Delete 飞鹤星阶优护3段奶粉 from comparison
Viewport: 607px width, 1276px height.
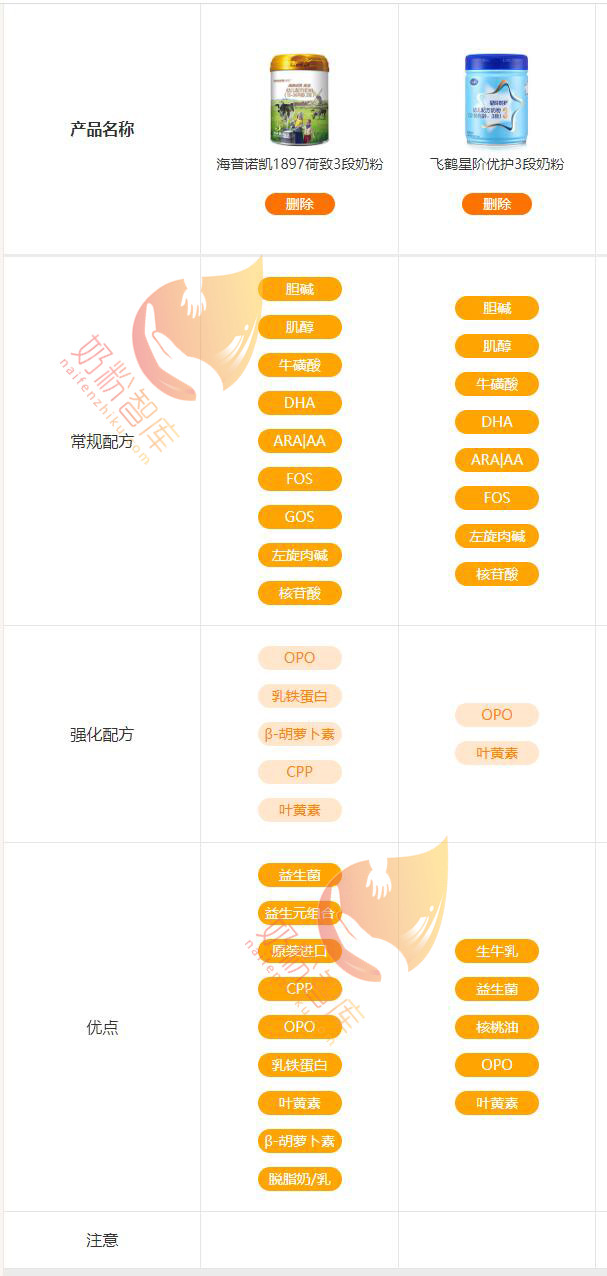[496, 204]
